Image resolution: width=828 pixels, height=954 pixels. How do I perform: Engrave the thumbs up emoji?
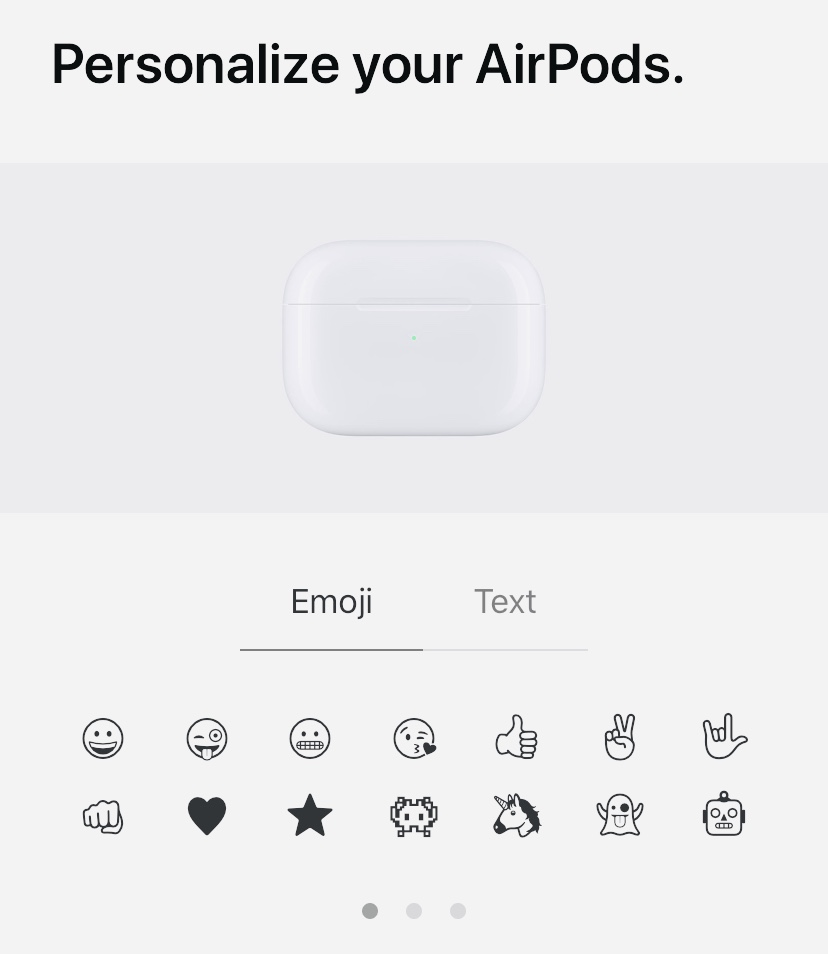click(x=517, y=739)
